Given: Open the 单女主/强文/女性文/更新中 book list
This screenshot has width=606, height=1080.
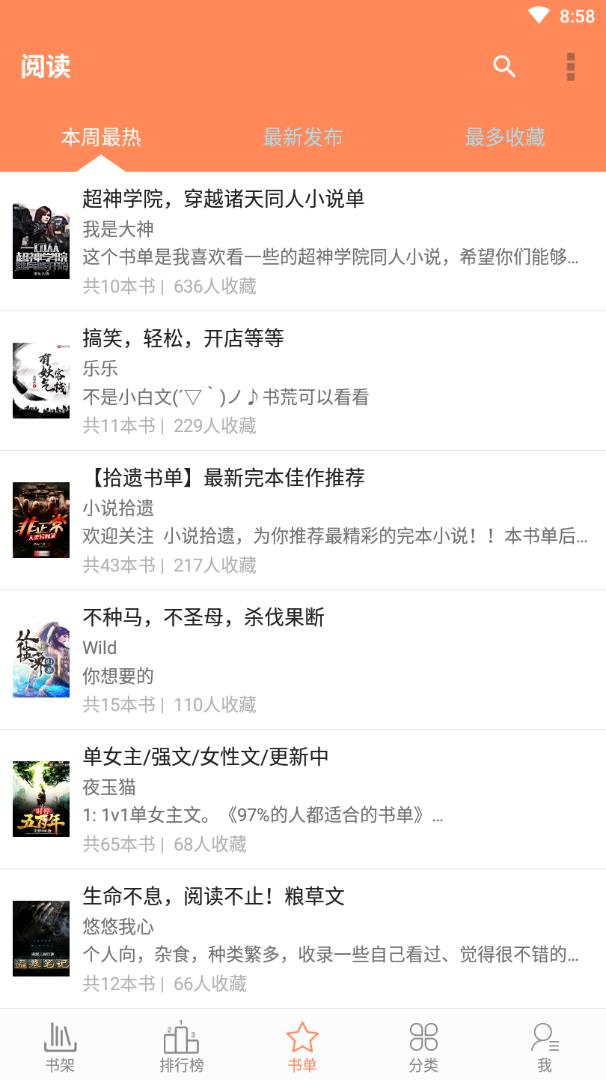Looking at the screenshot, I should 303,799.
